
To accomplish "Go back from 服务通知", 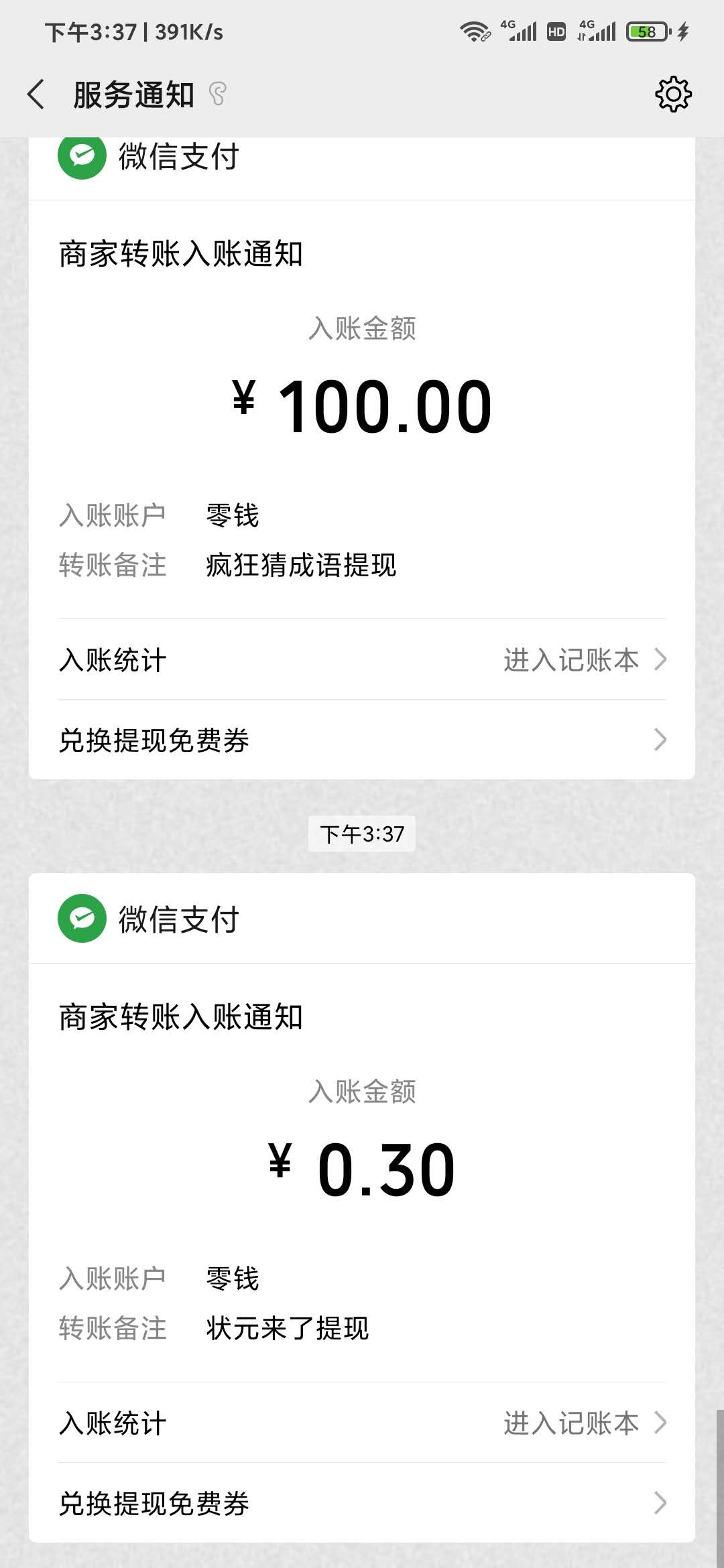I will pos(36,94).
